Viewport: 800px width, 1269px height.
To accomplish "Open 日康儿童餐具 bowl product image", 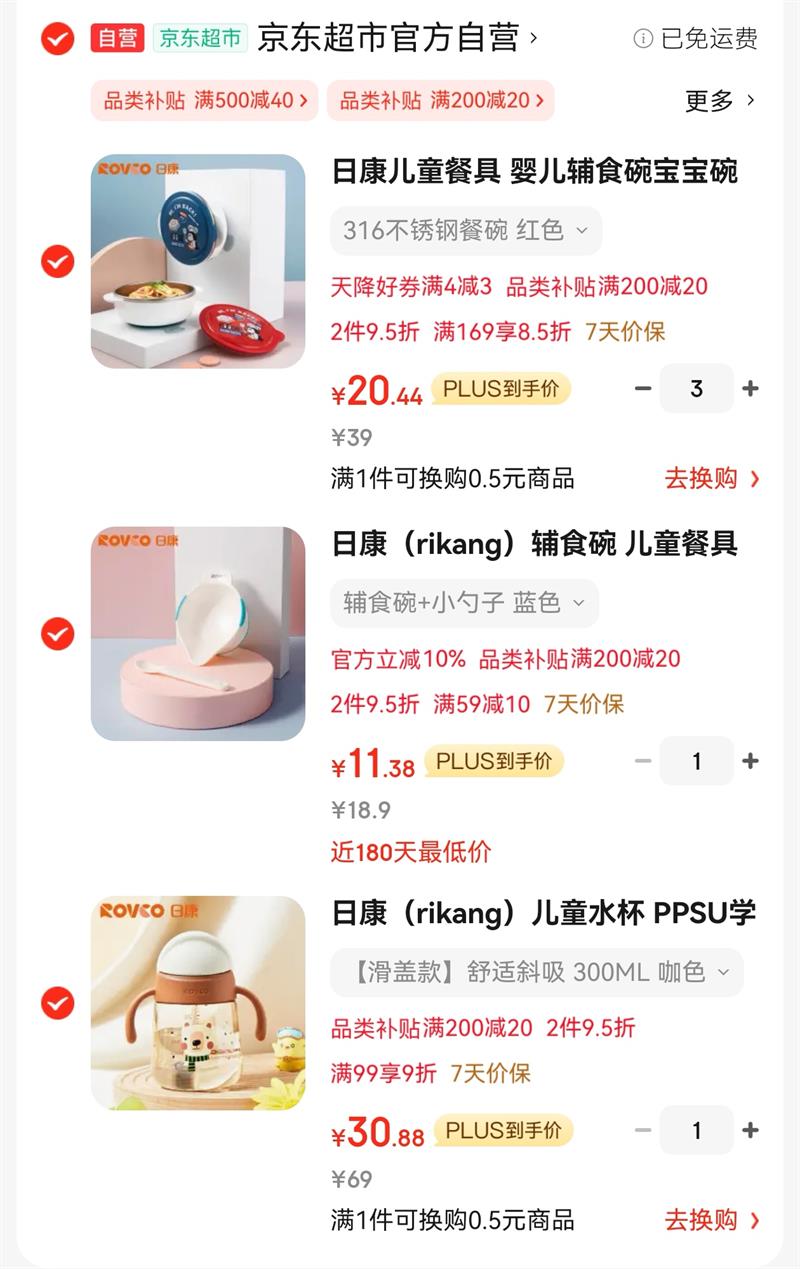I will pos(198,261).
